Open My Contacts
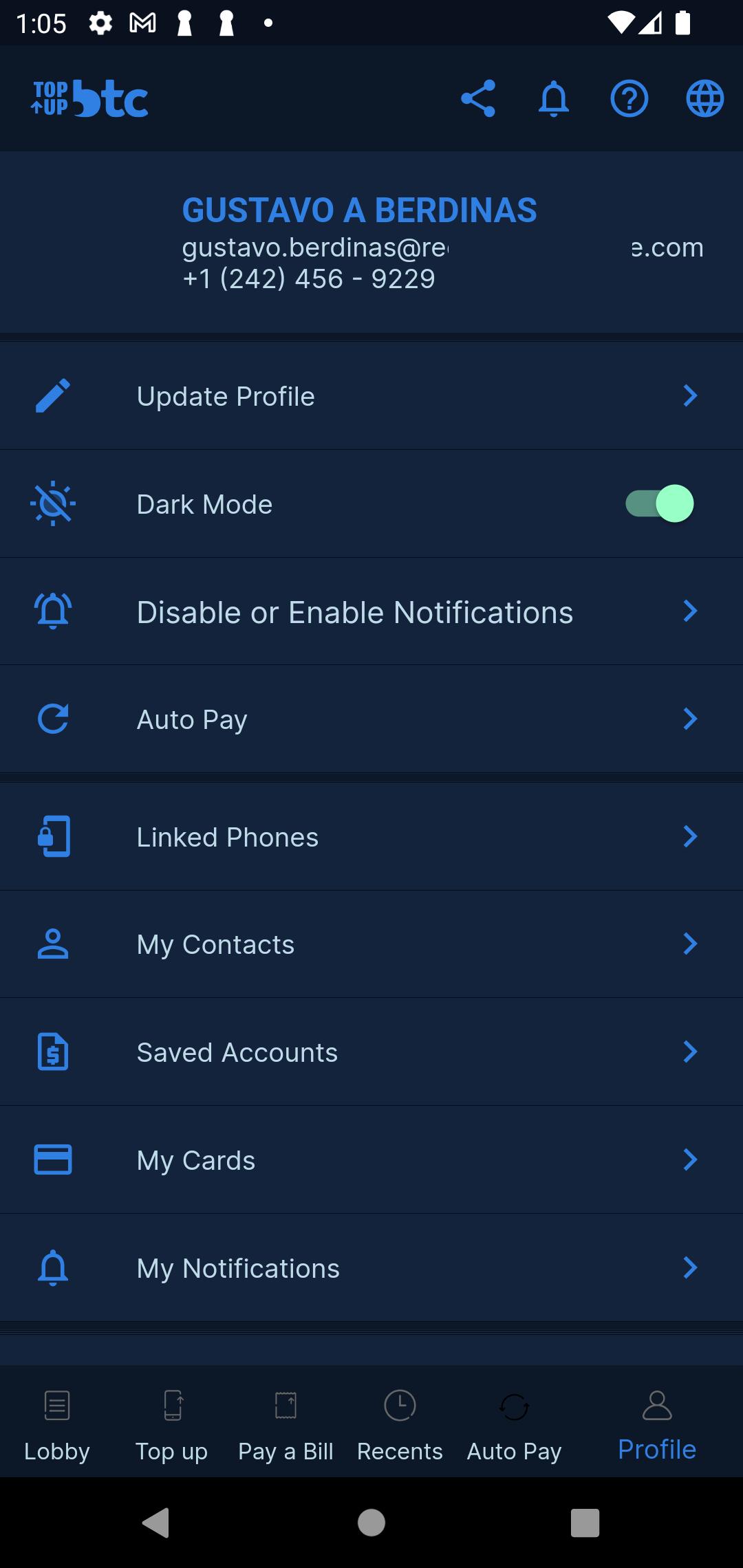The width and height of the screenshot is (743, 1568). [x=371, y=944]
